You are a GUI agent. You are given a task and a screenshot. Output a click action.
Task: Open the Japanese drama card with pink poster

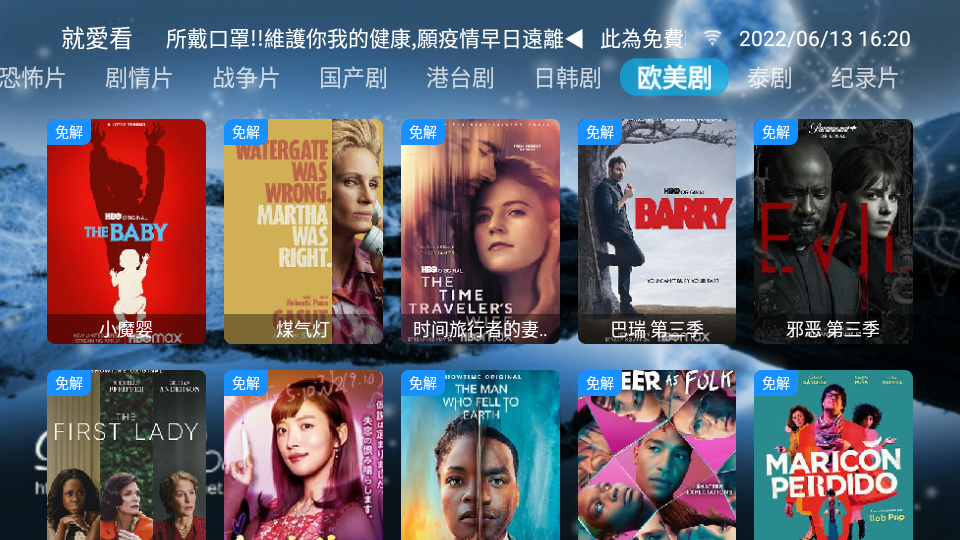point(303,455)
